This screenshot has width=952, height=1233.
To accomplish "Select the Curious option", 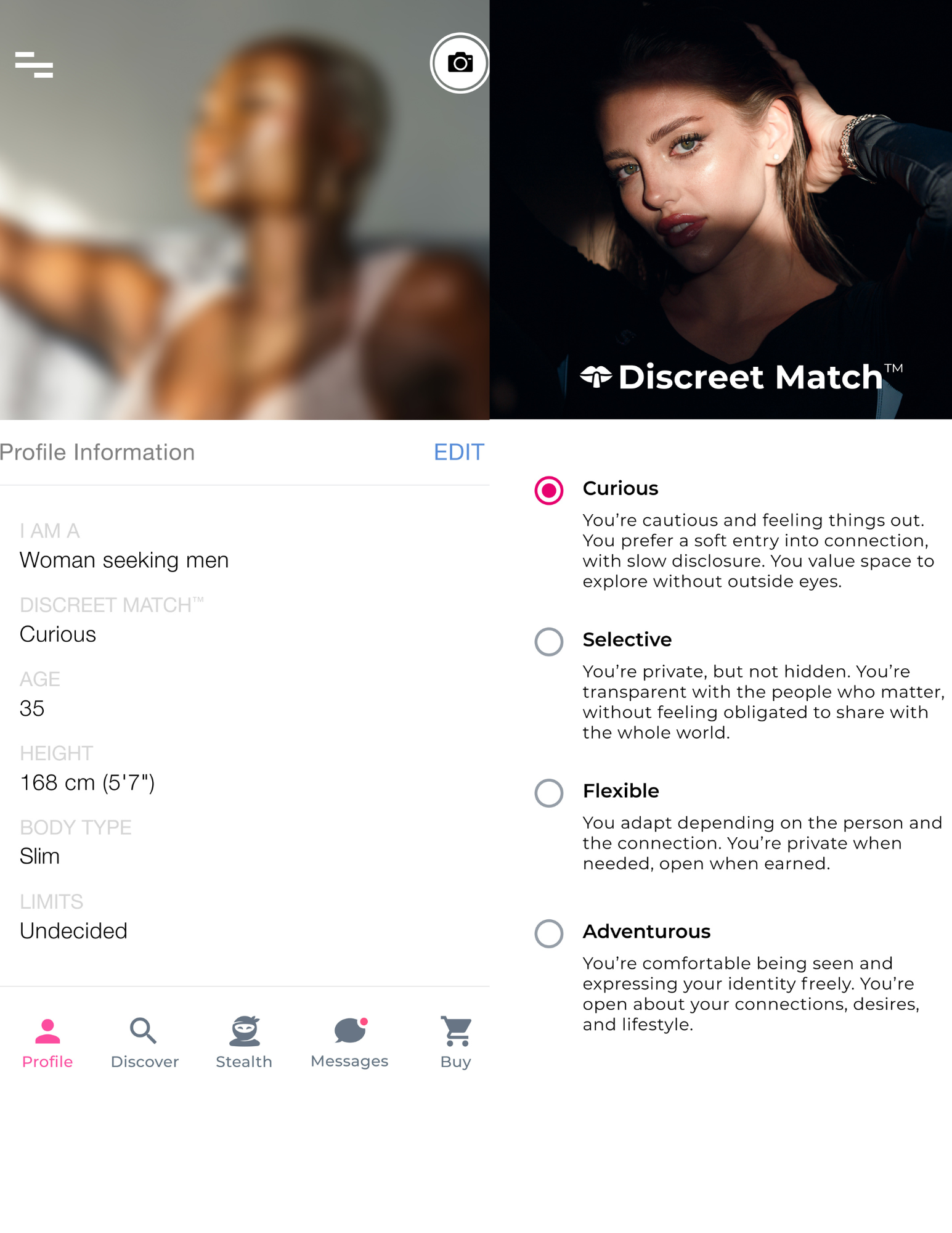I will (548, 491).
